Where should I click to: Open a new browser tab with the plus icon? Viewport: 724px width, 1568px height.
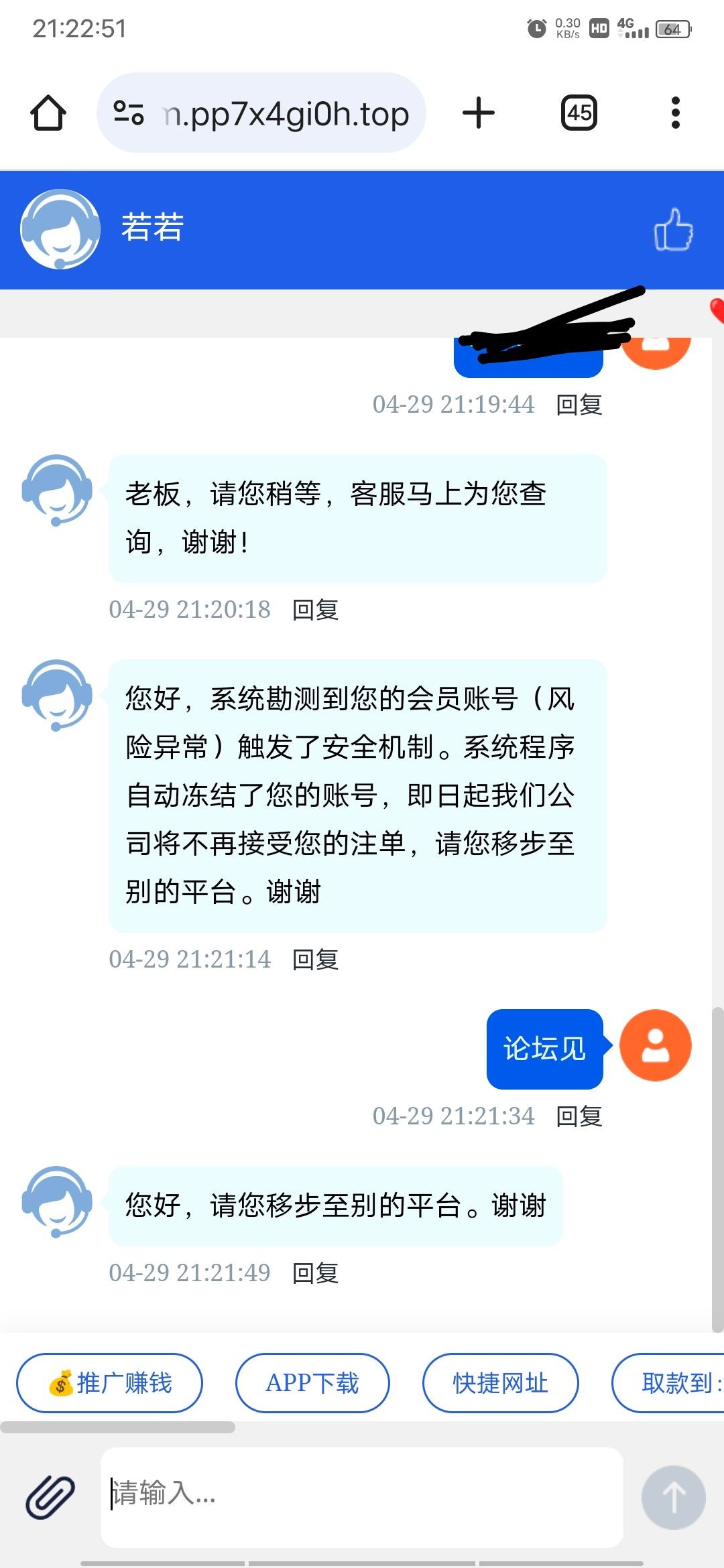point(478,113)
